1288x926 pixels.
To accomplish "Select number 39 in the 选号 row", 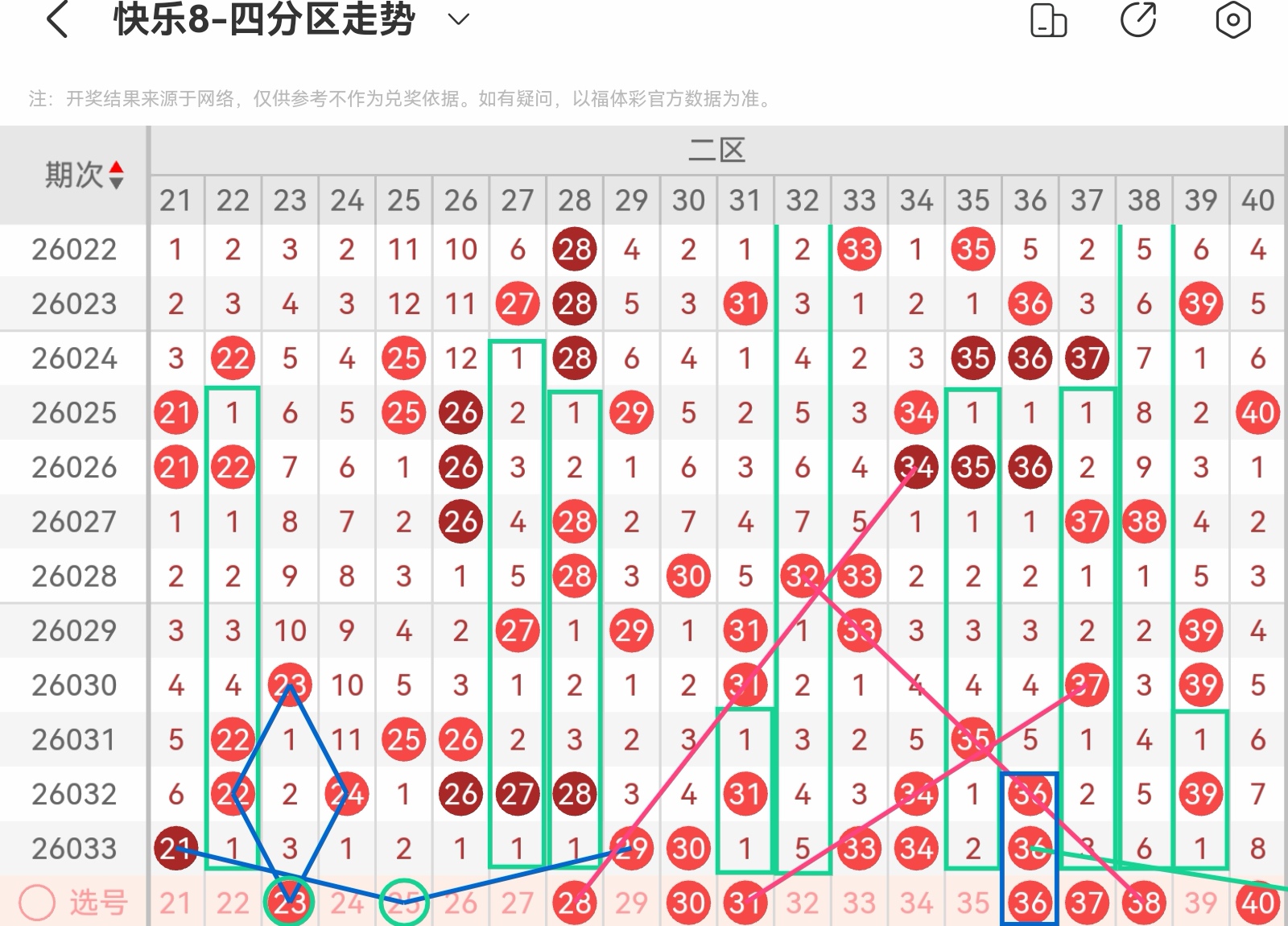I will 1200,903.
